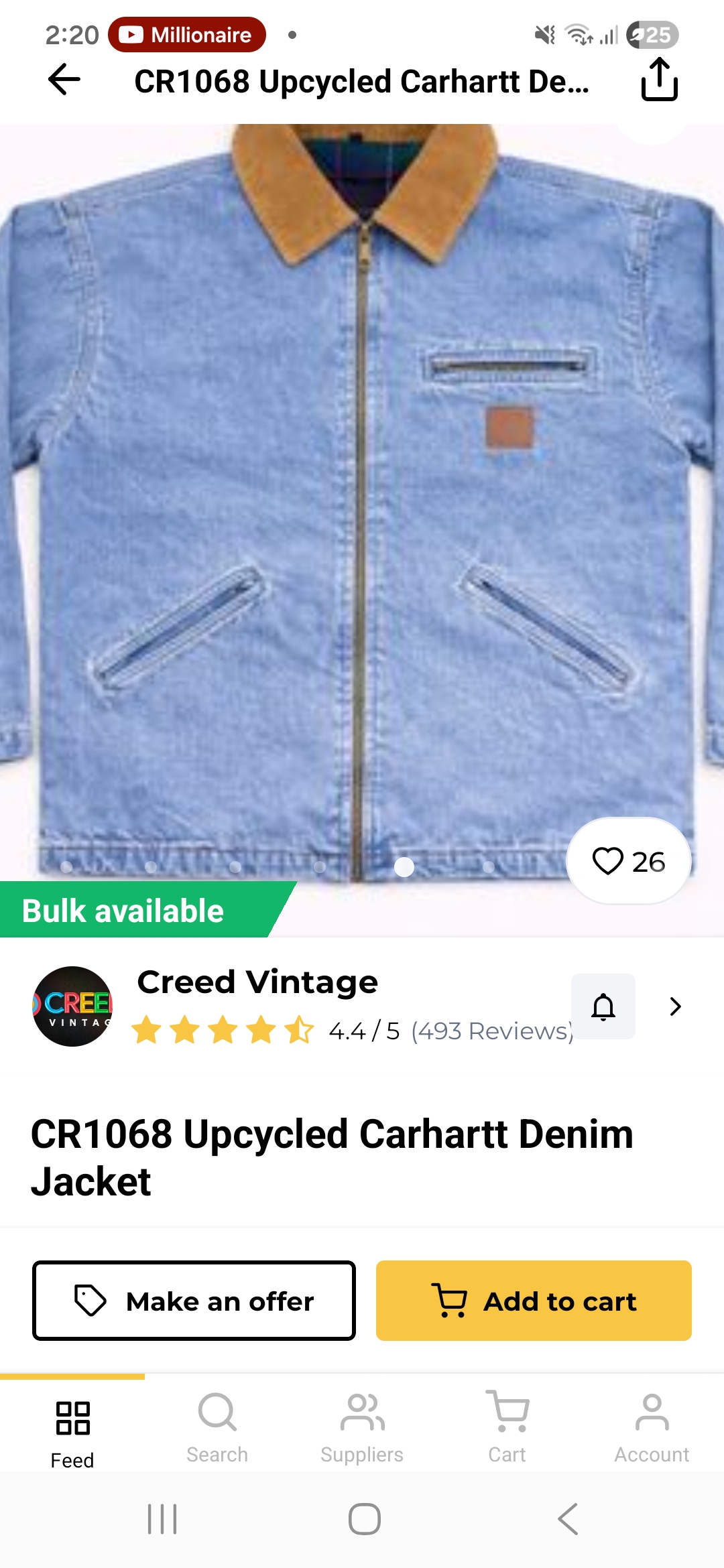Share this Carhartt jacket listing
The width and height of the screenshot is (724, 1568).
point(660,80)
